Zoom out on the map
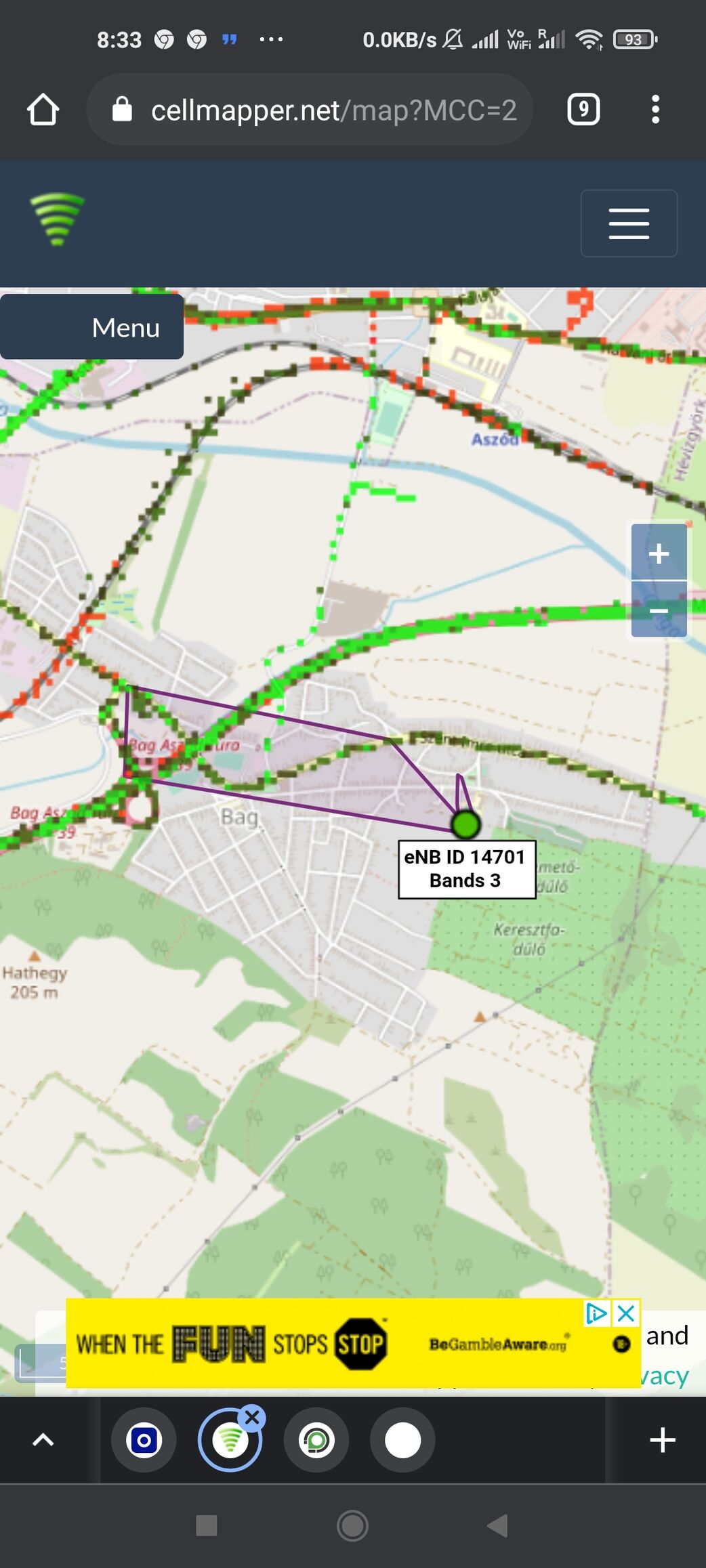Screen dimensions: 706x1568 point(659,610)
